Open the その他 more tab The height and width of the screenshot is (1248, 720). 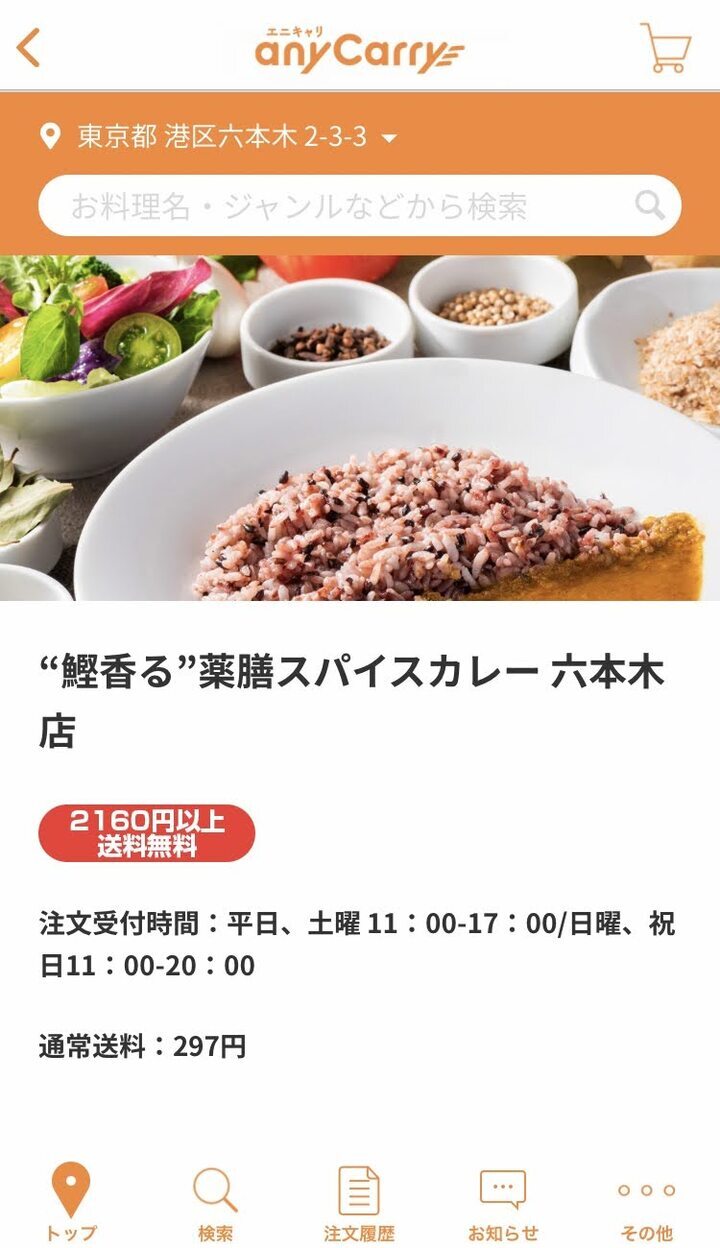[646, 1201]
